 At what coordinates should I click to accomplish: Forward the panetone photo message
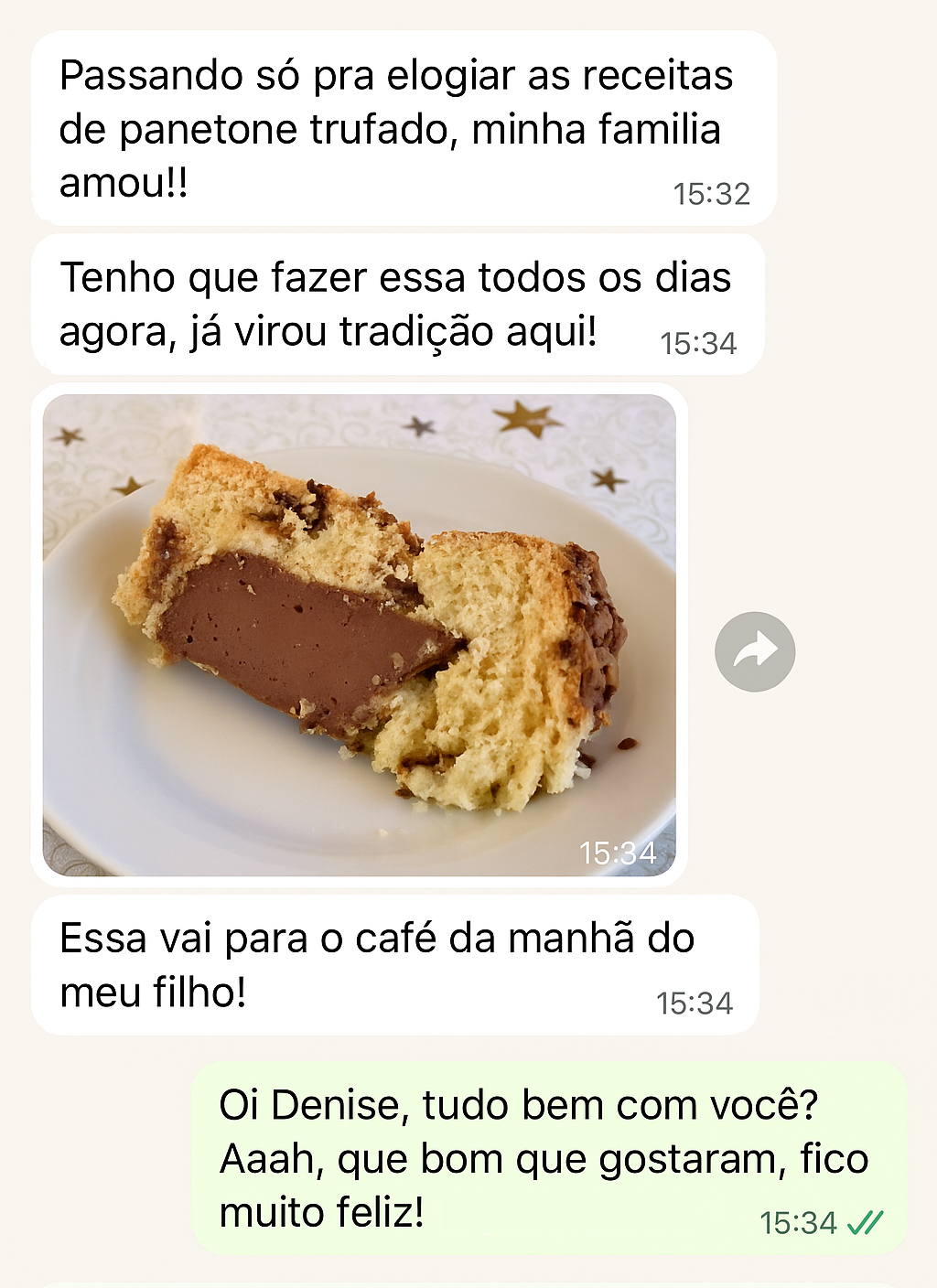pyautogui.click(x=755, y=651)
